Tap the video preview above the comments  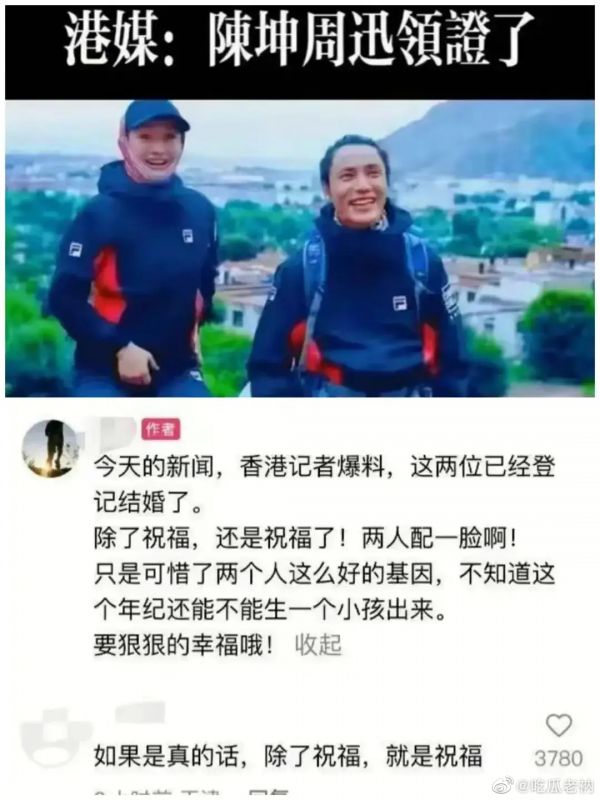[300, 248]
